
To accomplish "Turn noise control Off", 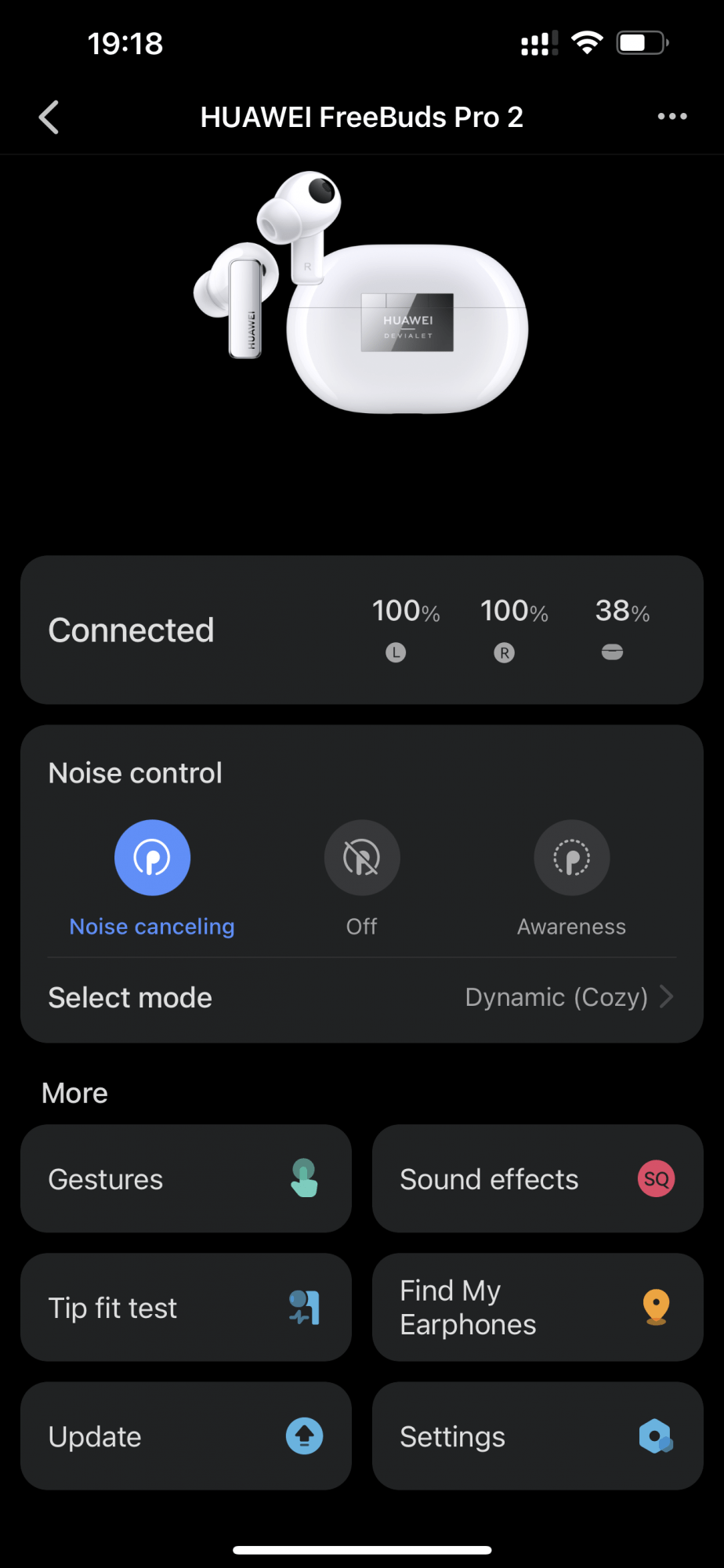I will point(362,858).
